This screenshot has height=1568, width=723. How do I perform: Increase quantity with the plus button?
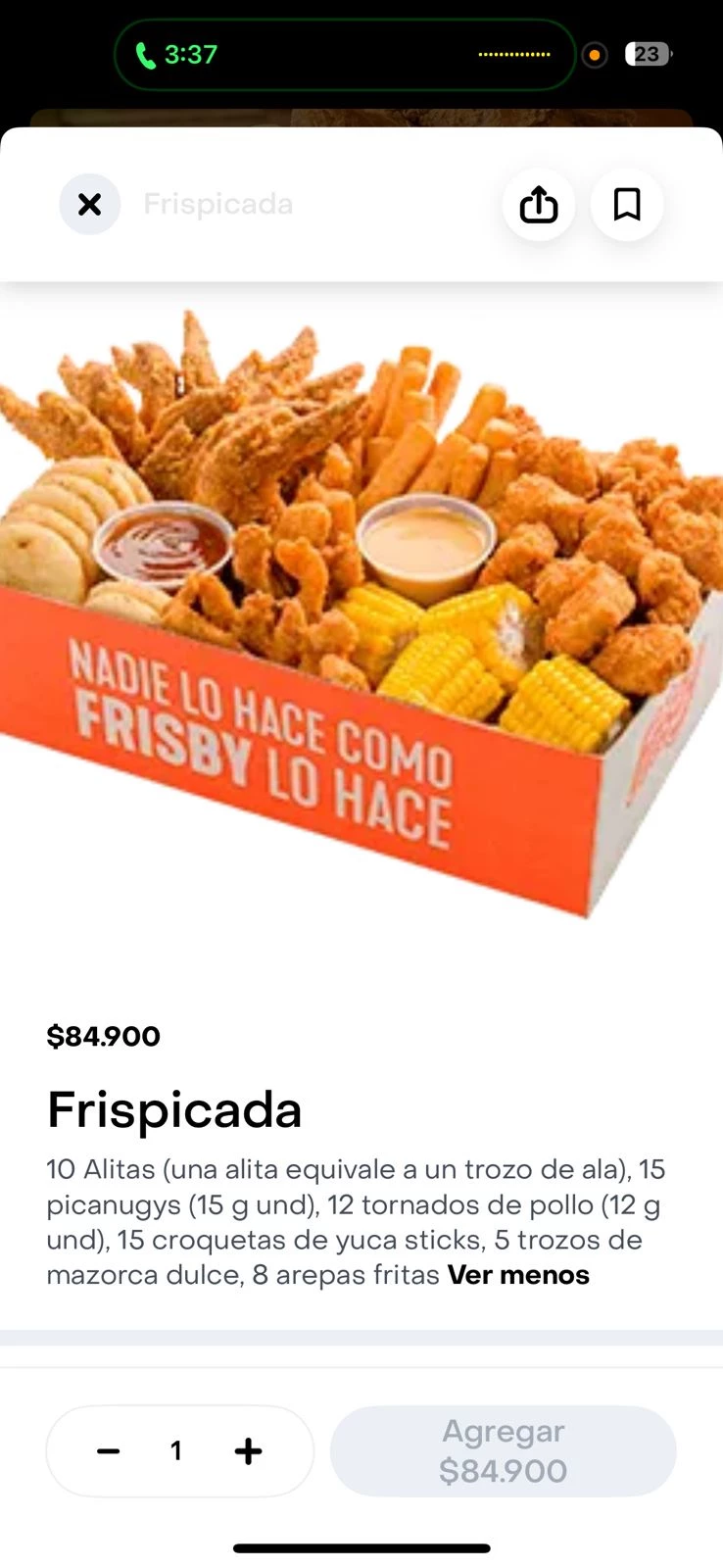pos(249,1451)
